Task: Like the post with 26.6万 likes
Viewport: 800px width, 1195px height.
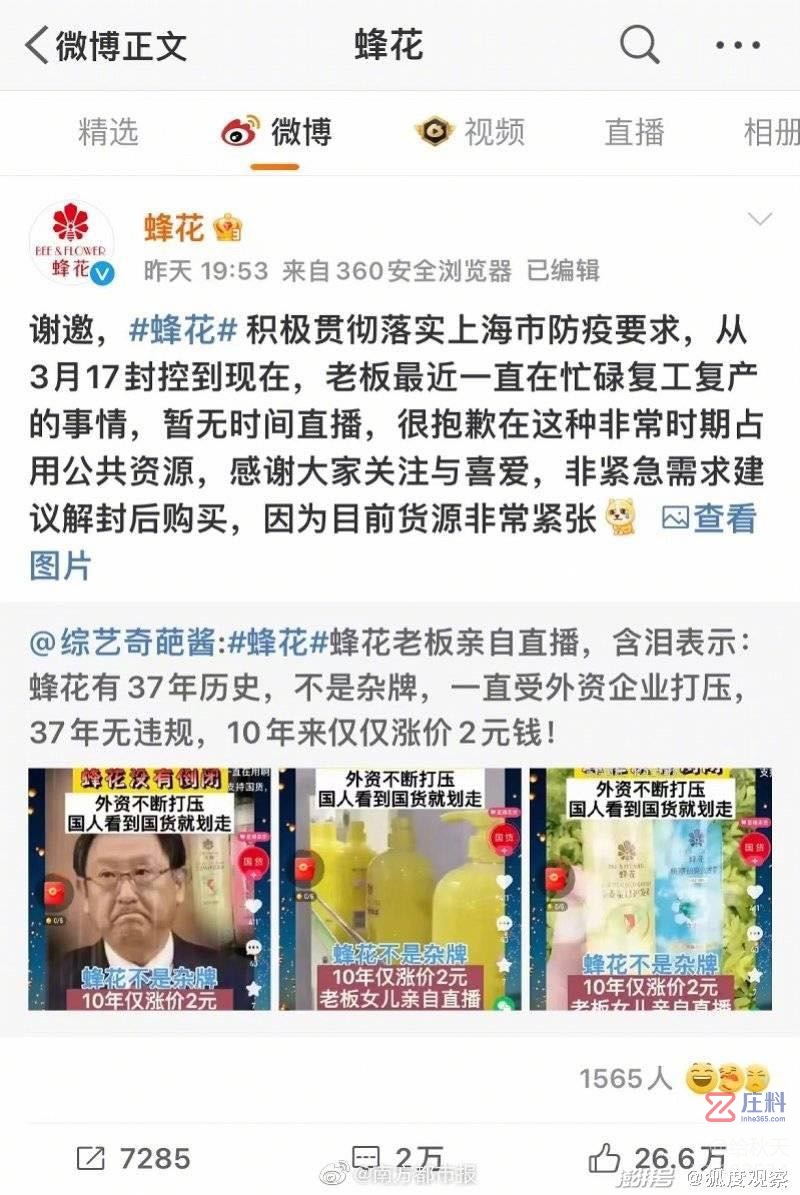Action: coord(657,1158)
